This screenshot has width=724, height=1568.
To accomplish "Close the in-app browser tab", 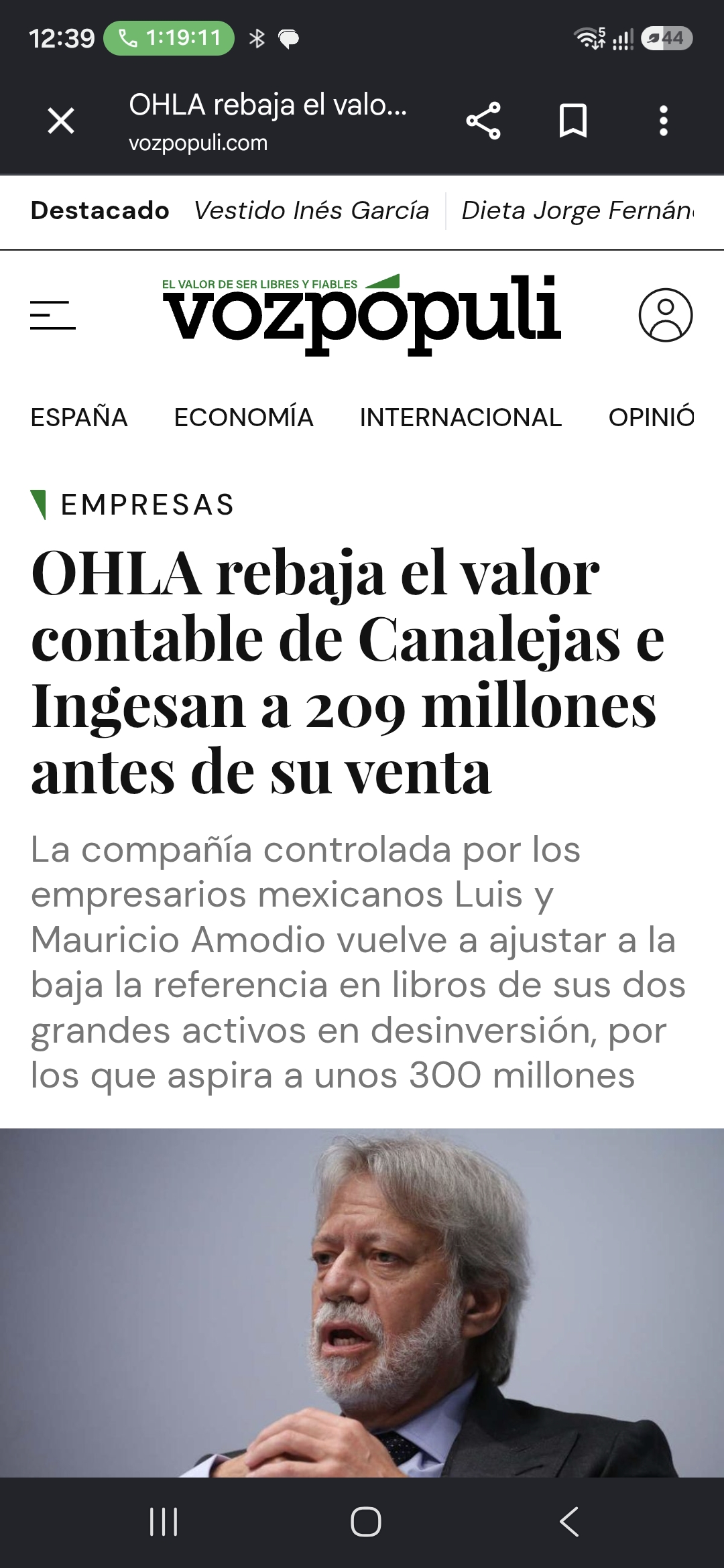I will 61,121.
